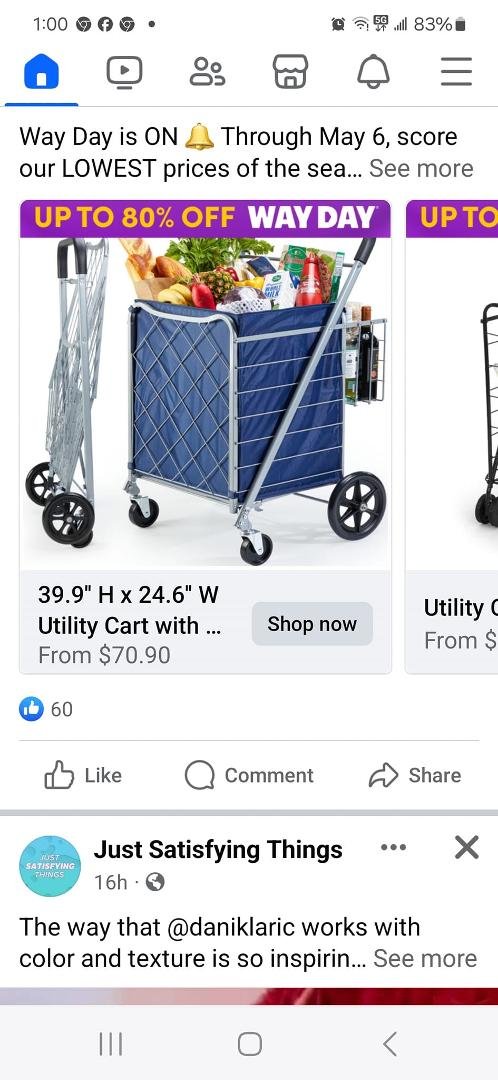
Task: Open options for Just Satisfying Things post
Action: 393,847
